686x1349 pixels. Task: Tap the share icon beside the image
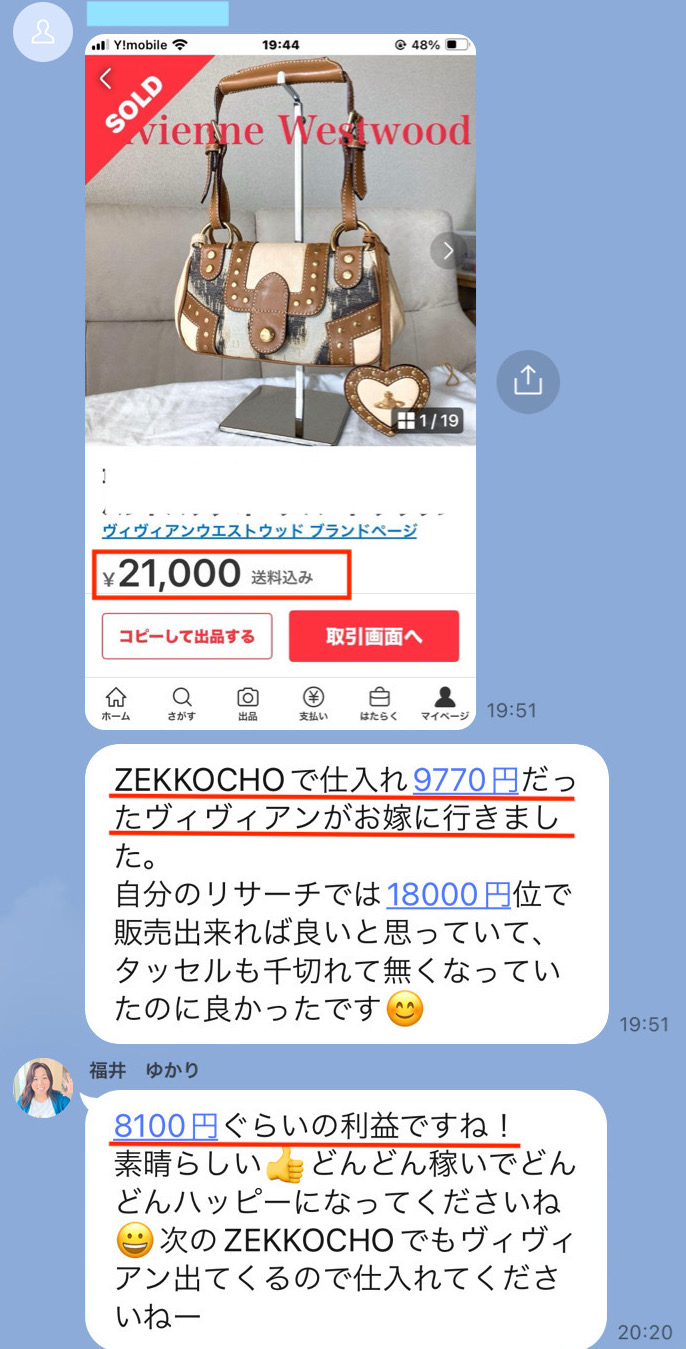click(528, 381)
